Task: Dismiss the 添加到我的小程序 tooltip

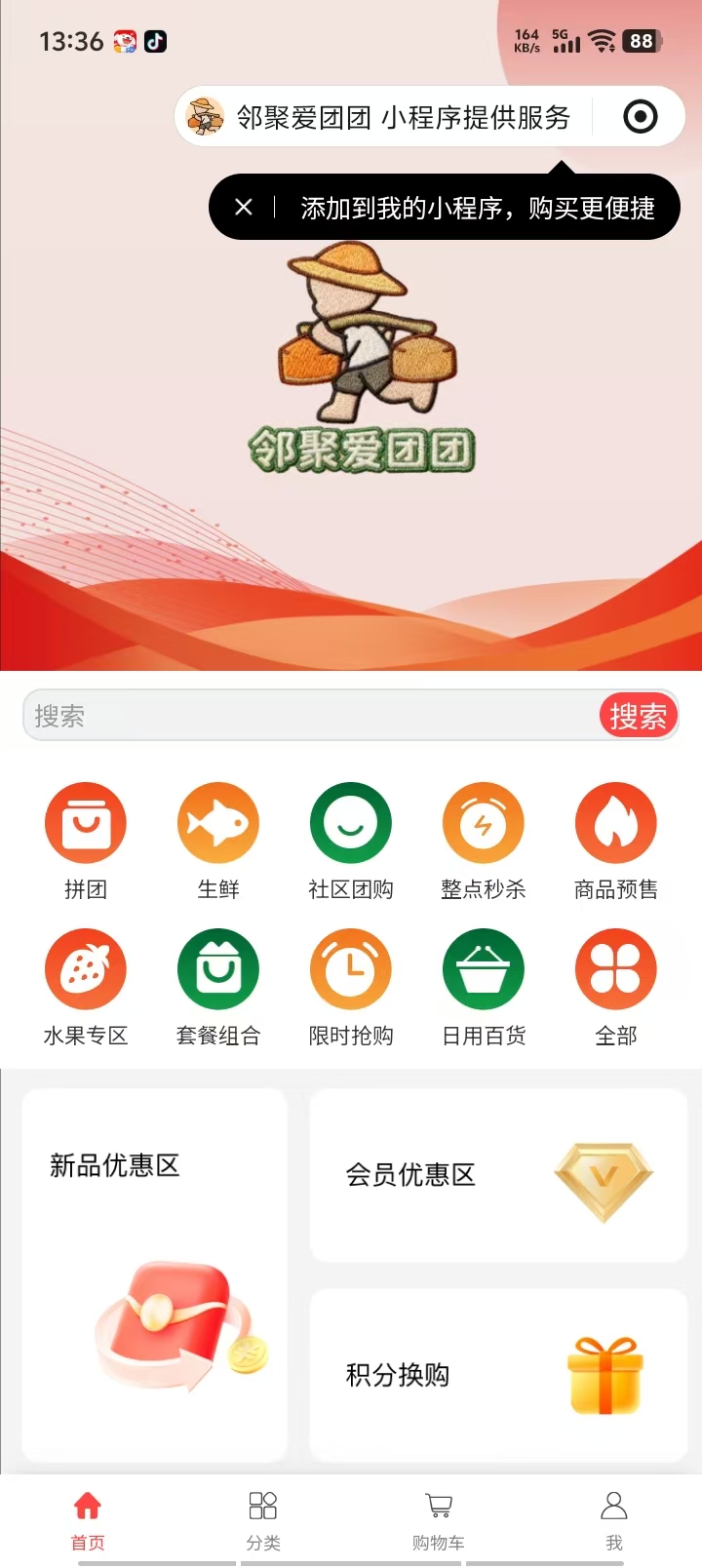Action: [244, 207]
